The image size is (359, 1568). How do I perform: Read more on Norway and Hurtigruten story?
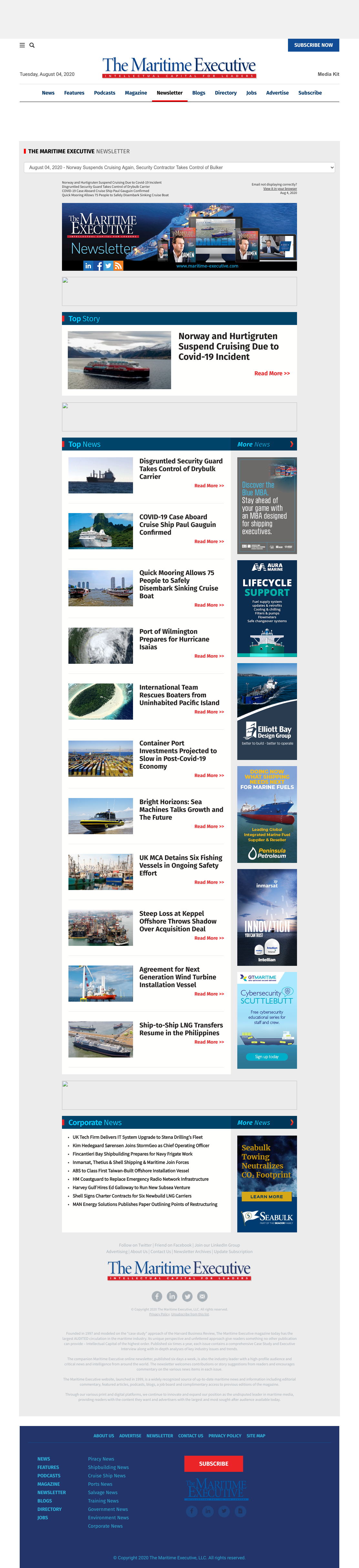pyautogui.click(x=272, y=374)
